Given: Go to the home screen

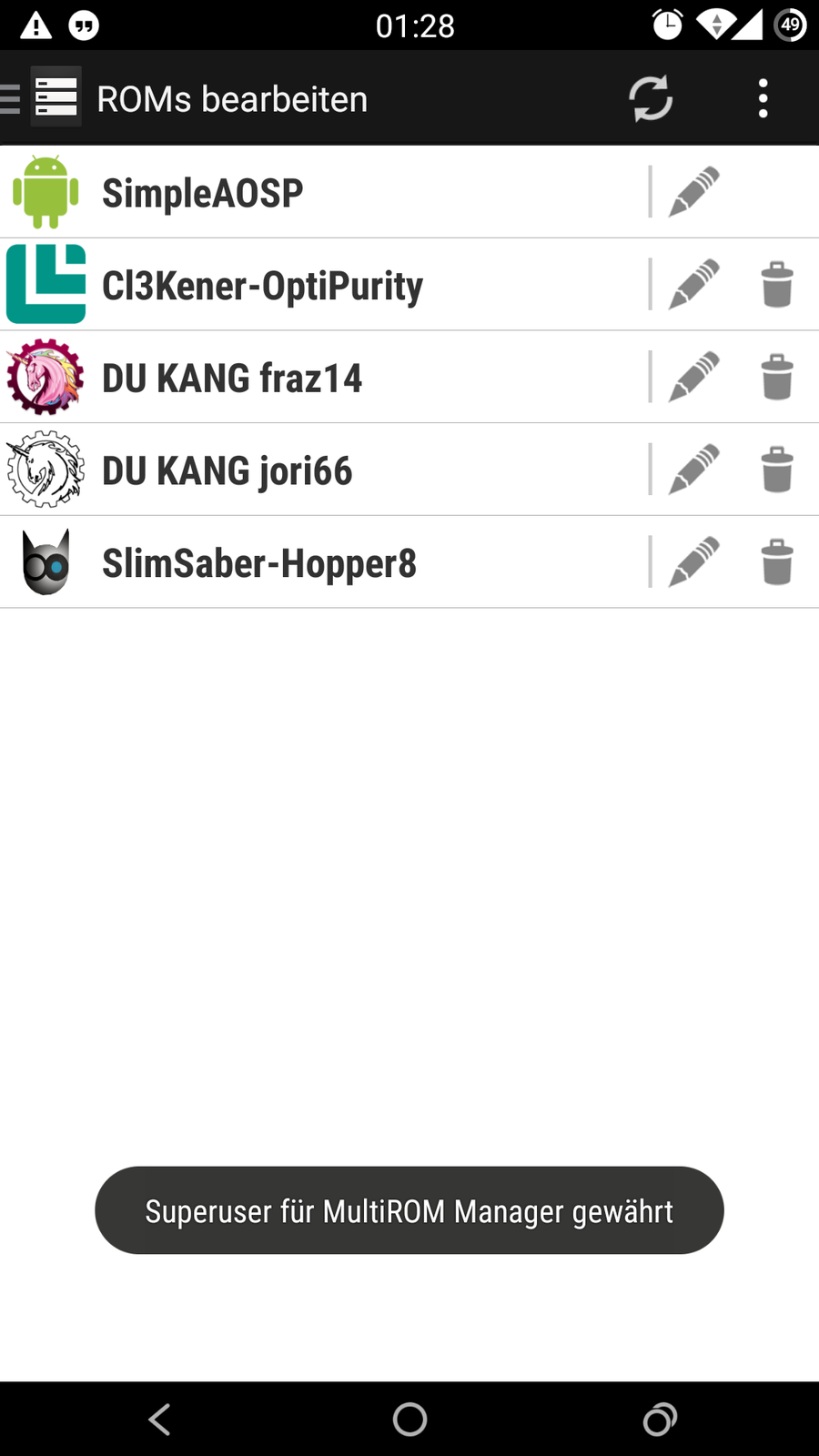Looking at the screenshot, I should point(409,1419).
